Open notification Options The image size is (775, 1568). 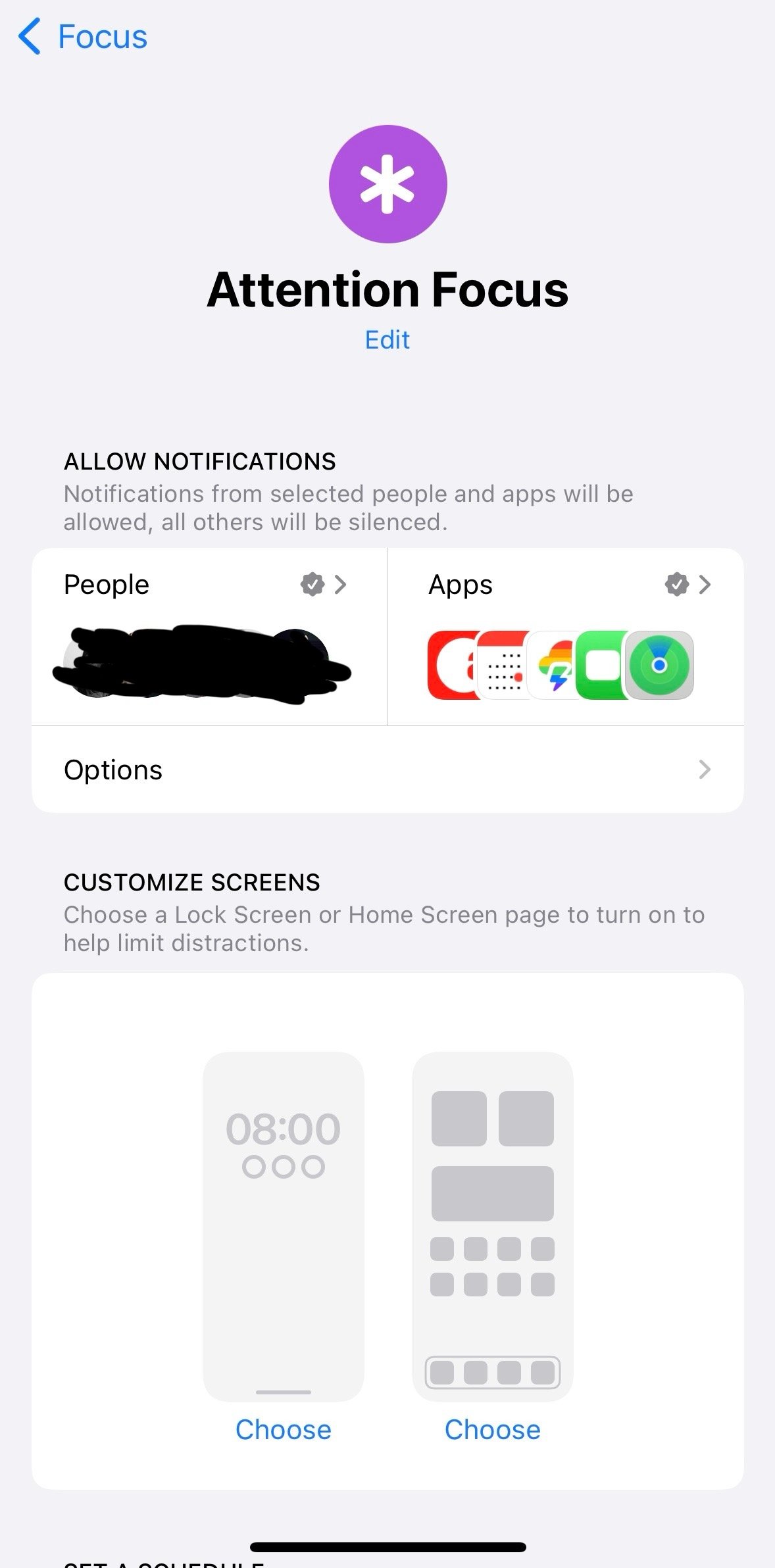point(387,770)
